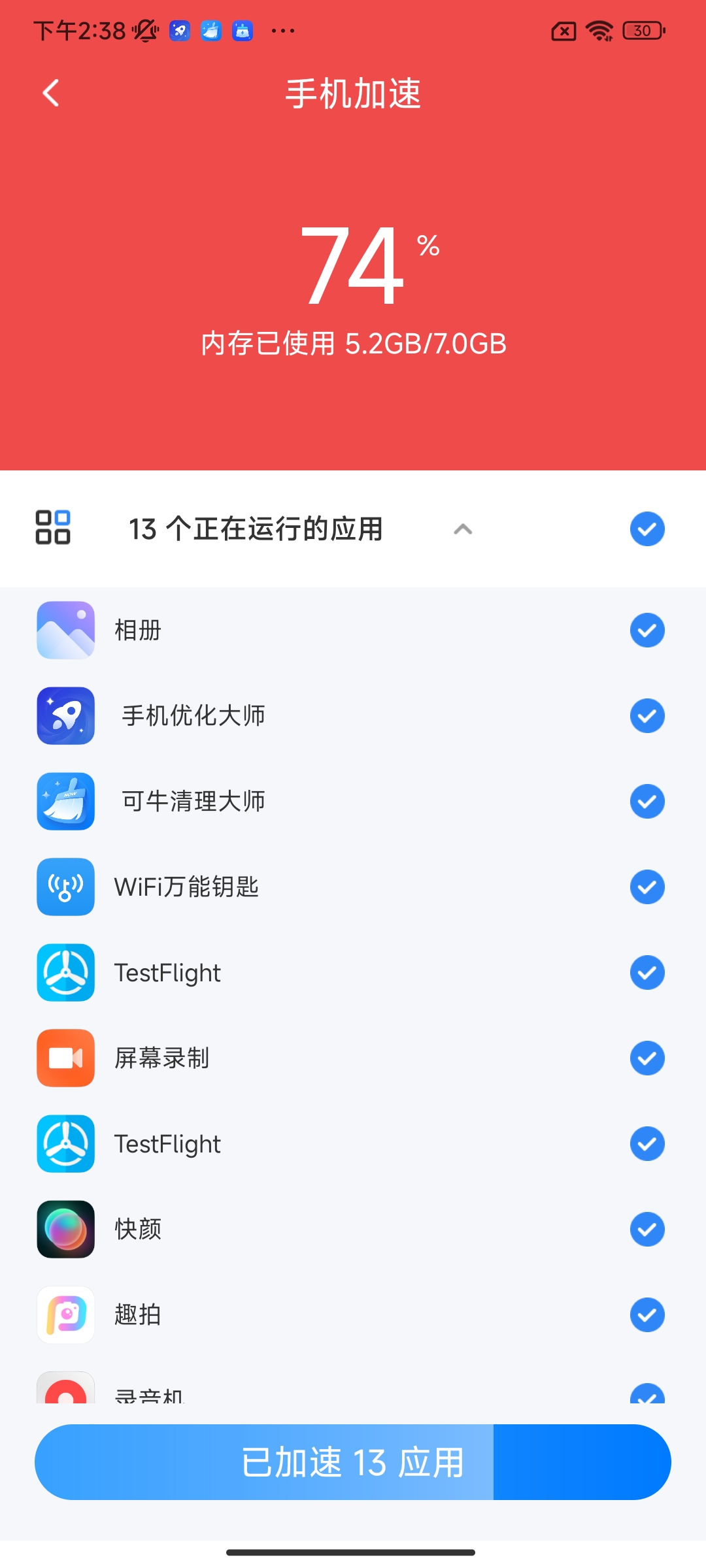Click the back arrow to exit
706x1568 pixels.
click(x=50, y=93)
